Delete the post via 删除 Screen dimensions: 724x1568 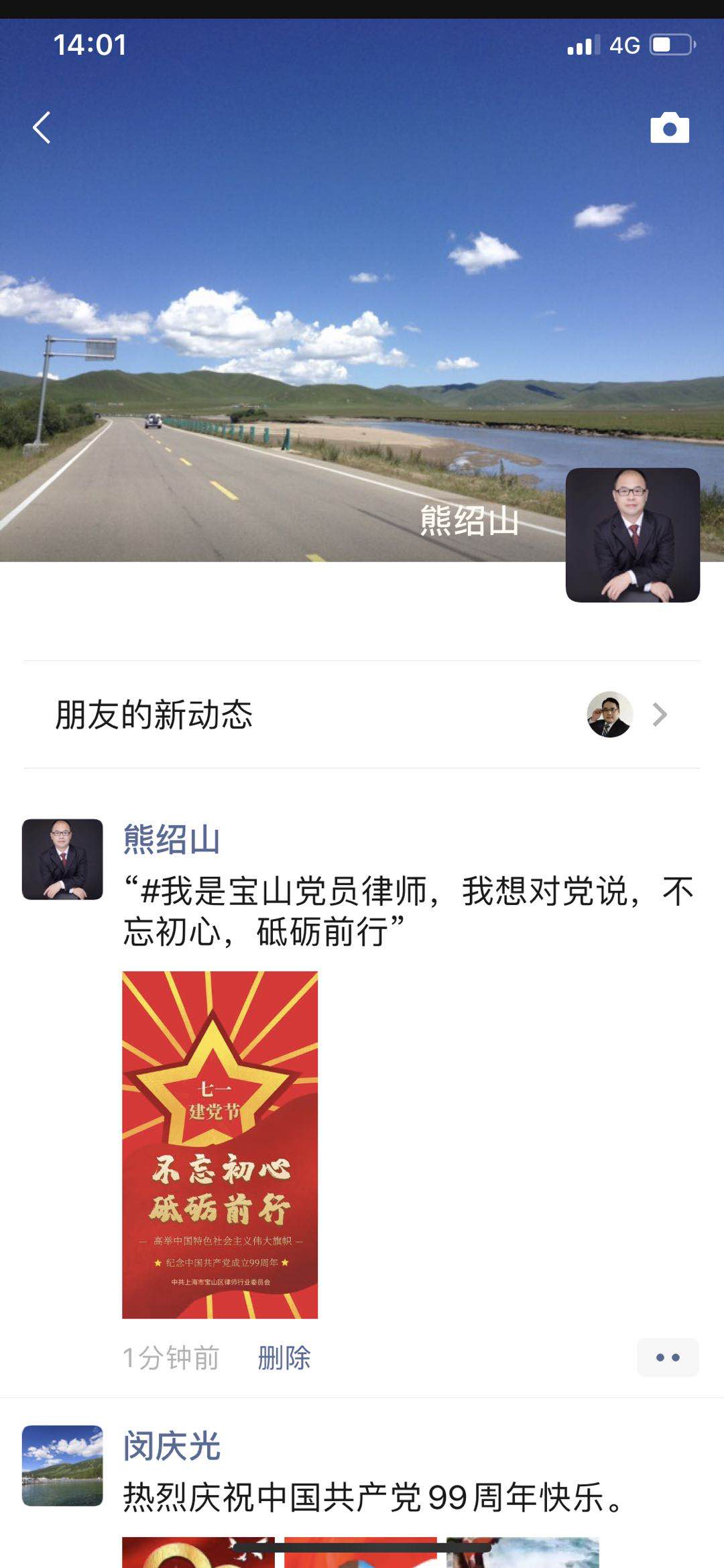point(284,1358)
